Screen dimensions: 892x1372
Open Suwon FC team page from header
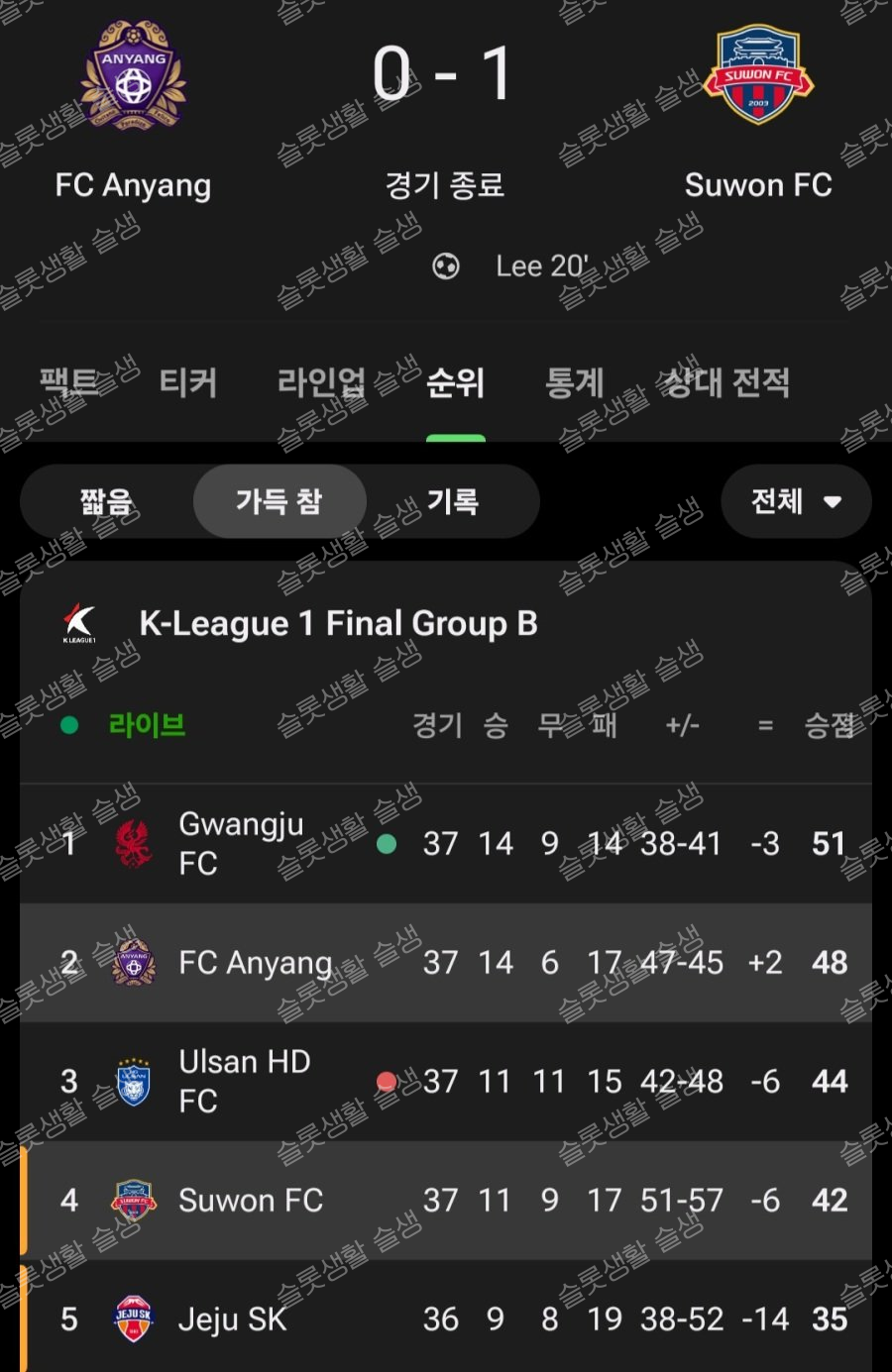(758, 109)
